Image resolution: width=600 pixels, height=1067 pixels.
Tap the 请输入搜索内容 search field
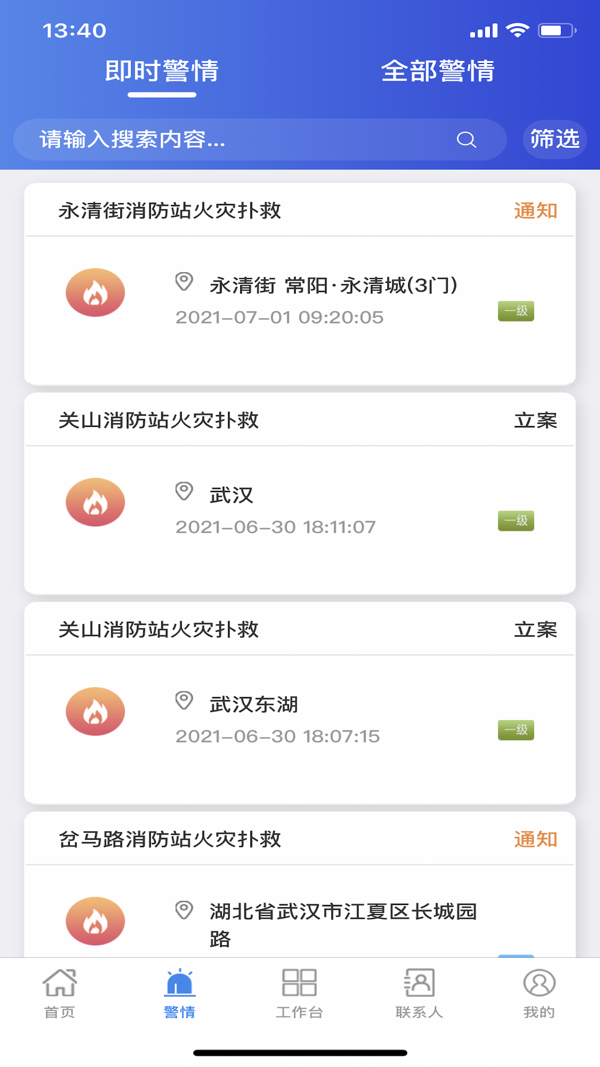(260, 139)
